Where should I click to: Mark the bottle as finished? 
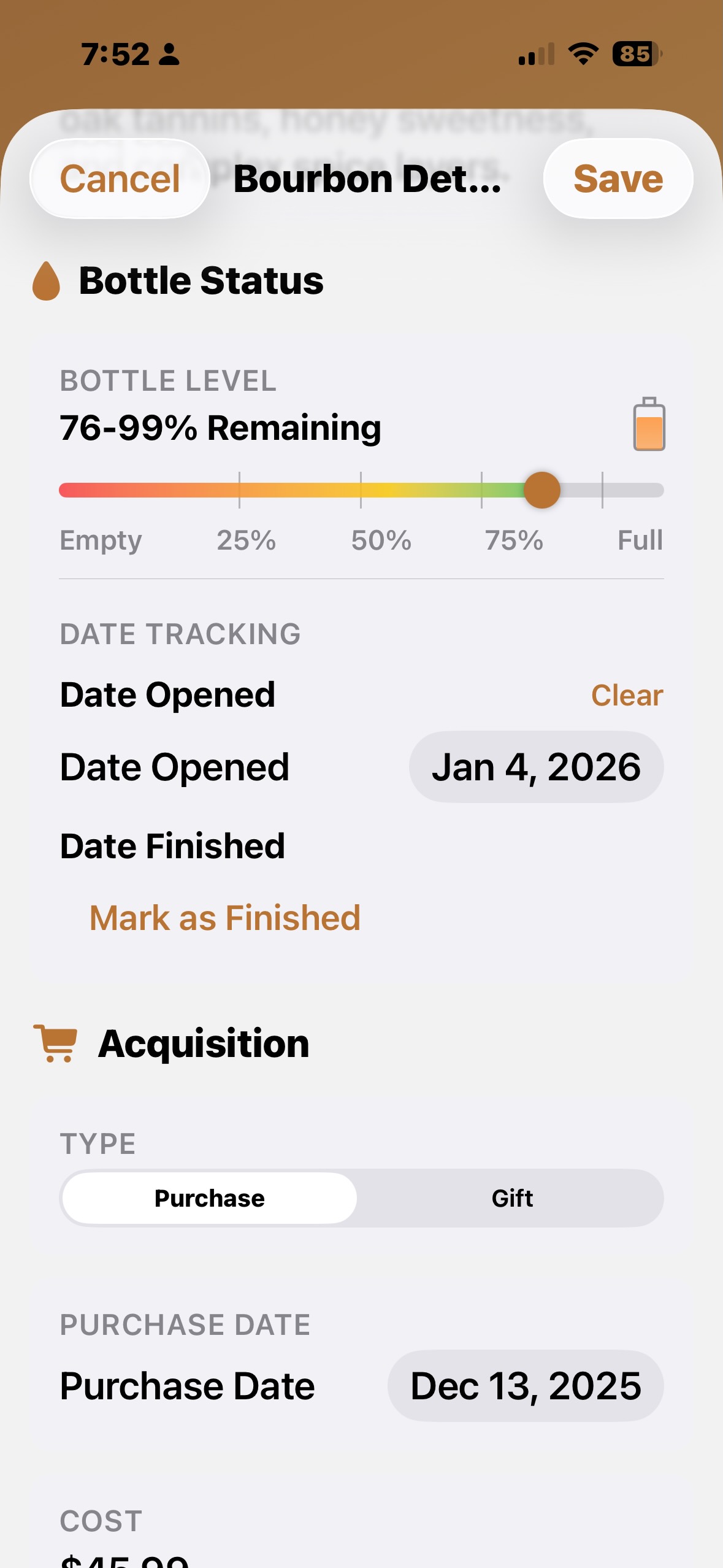(224, 918)
